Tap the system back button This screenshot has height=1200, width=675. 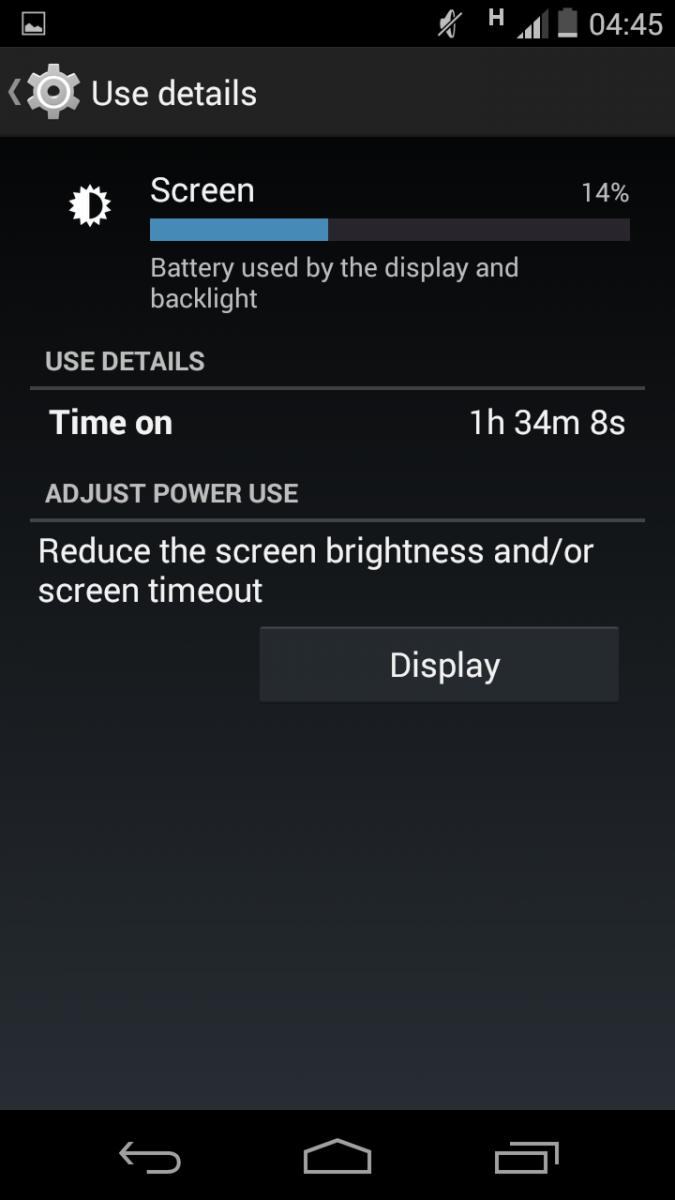point(150,1157)
